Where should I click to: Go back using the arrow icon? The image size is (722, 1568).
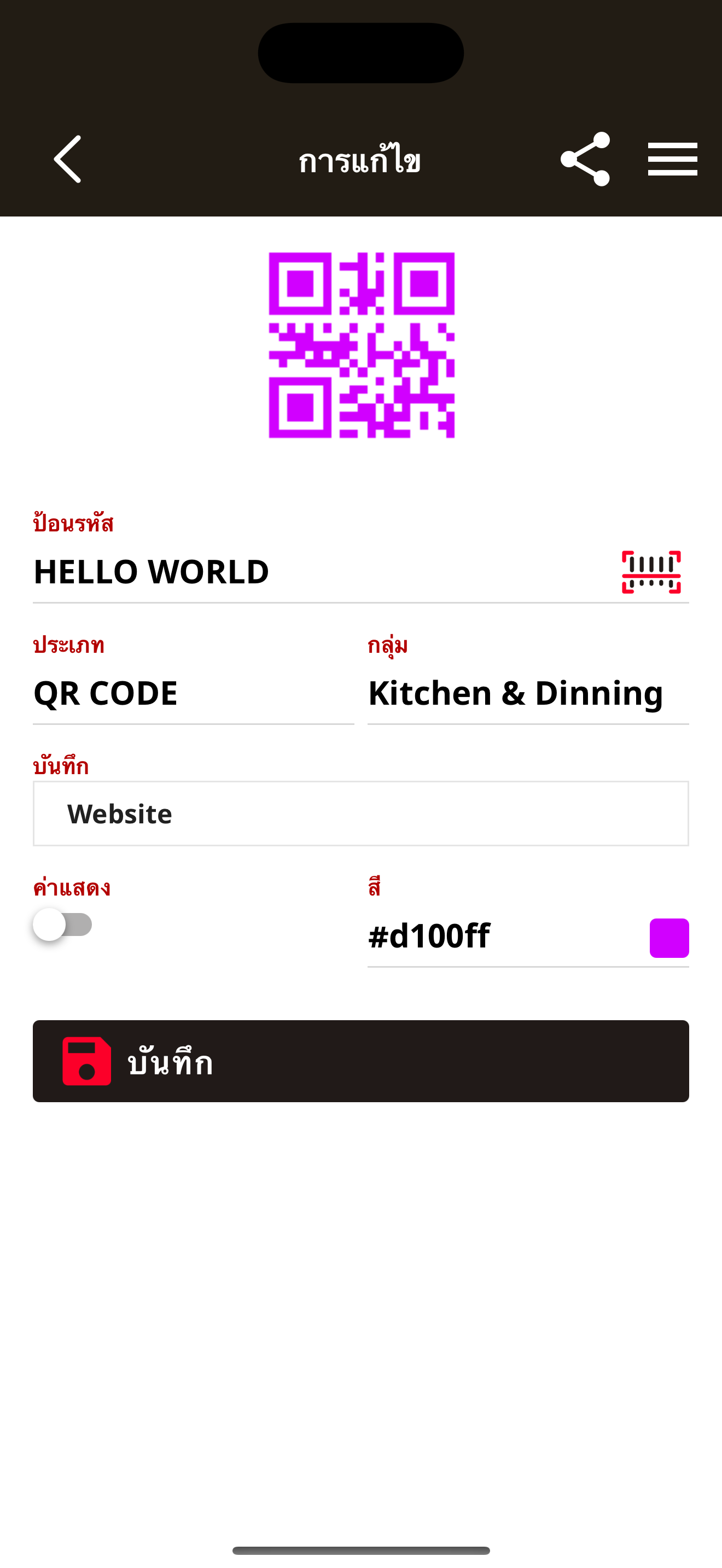click(68, 160)
